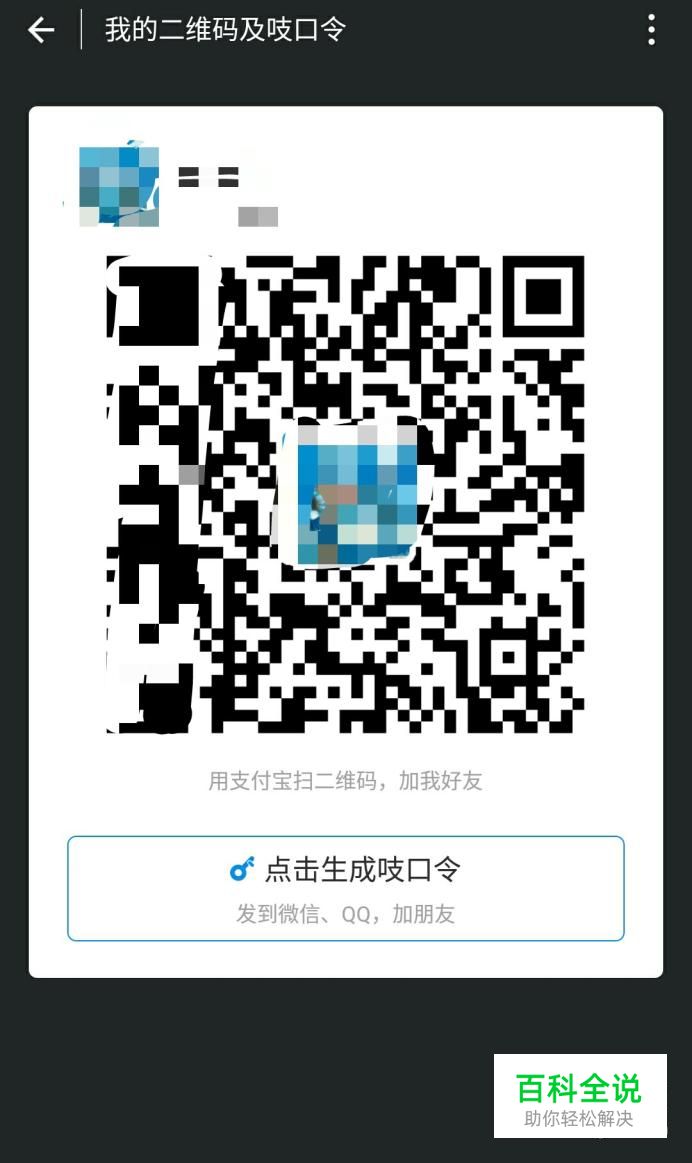Open the three-dot overflow menu
692x1163 pixels.
[651, 30]
